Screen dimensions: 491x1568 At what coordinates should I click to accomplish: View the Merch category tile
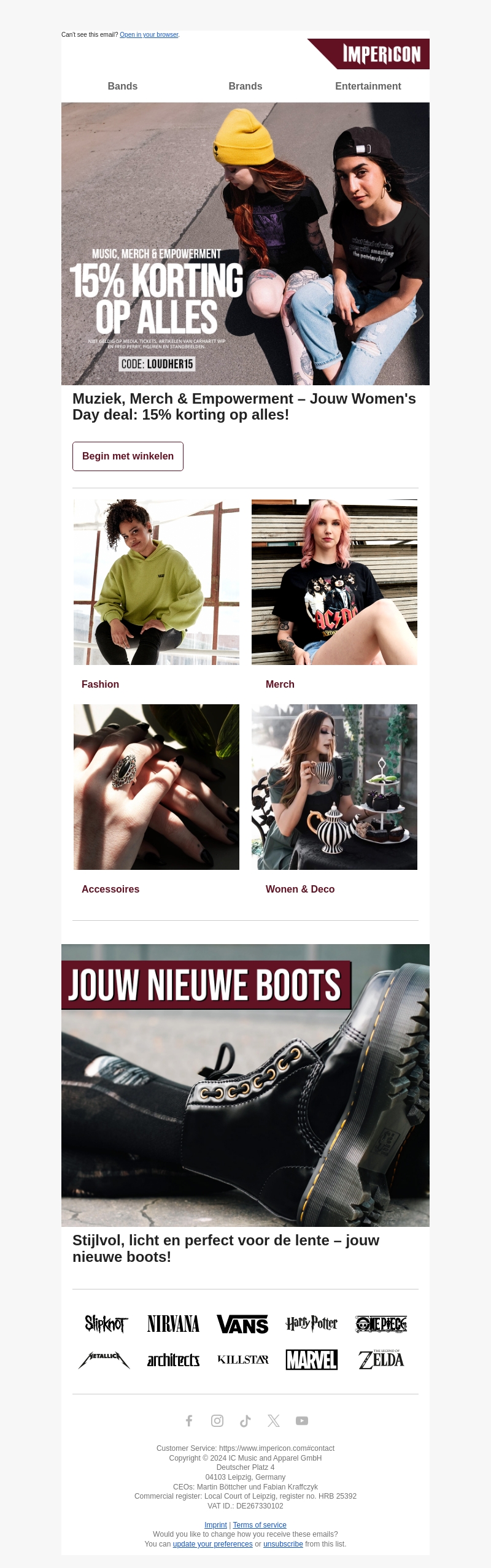(334, 582)
